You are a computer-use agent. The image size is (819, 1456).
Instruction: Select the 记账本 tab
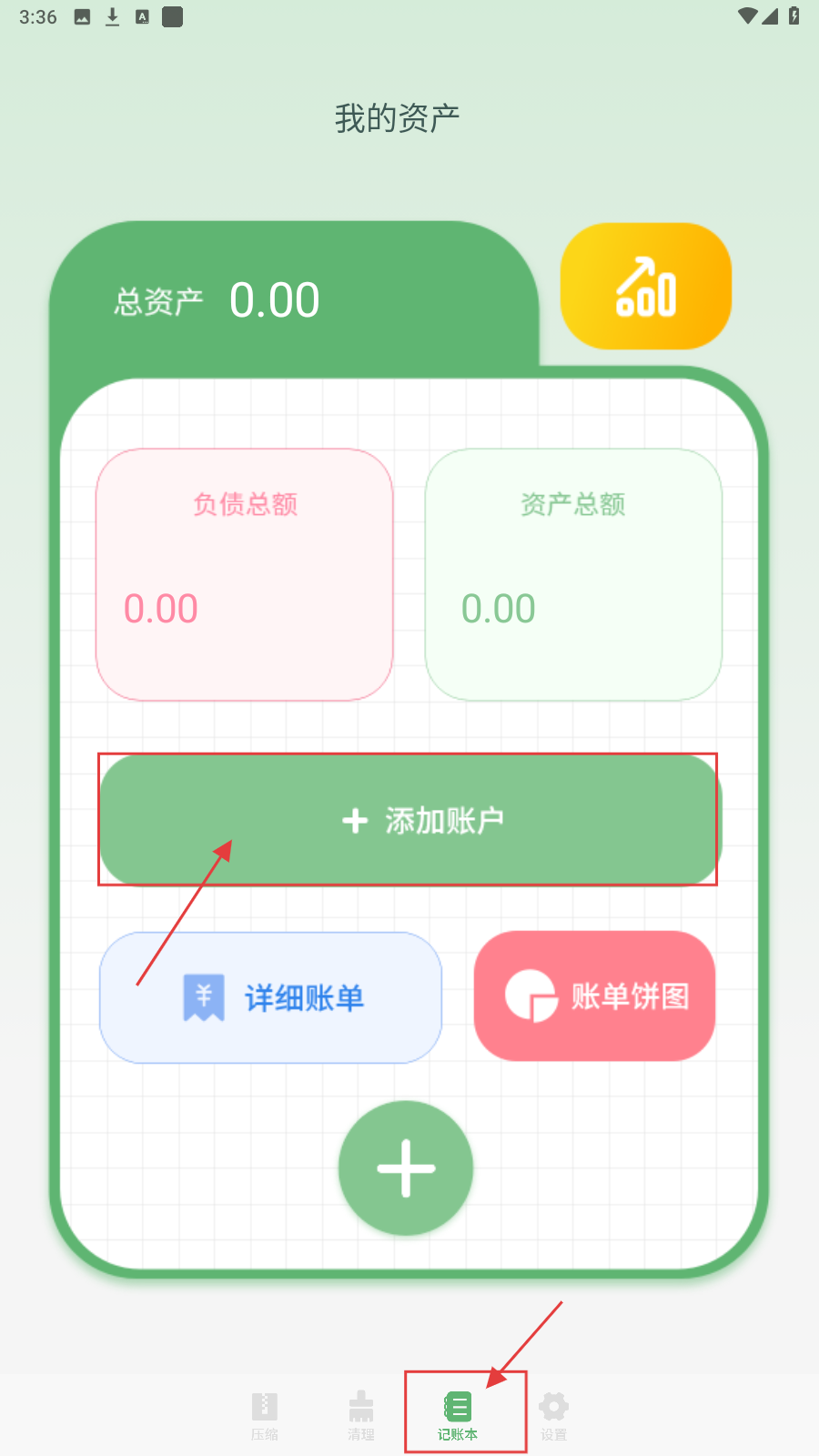coord(458,1415)
